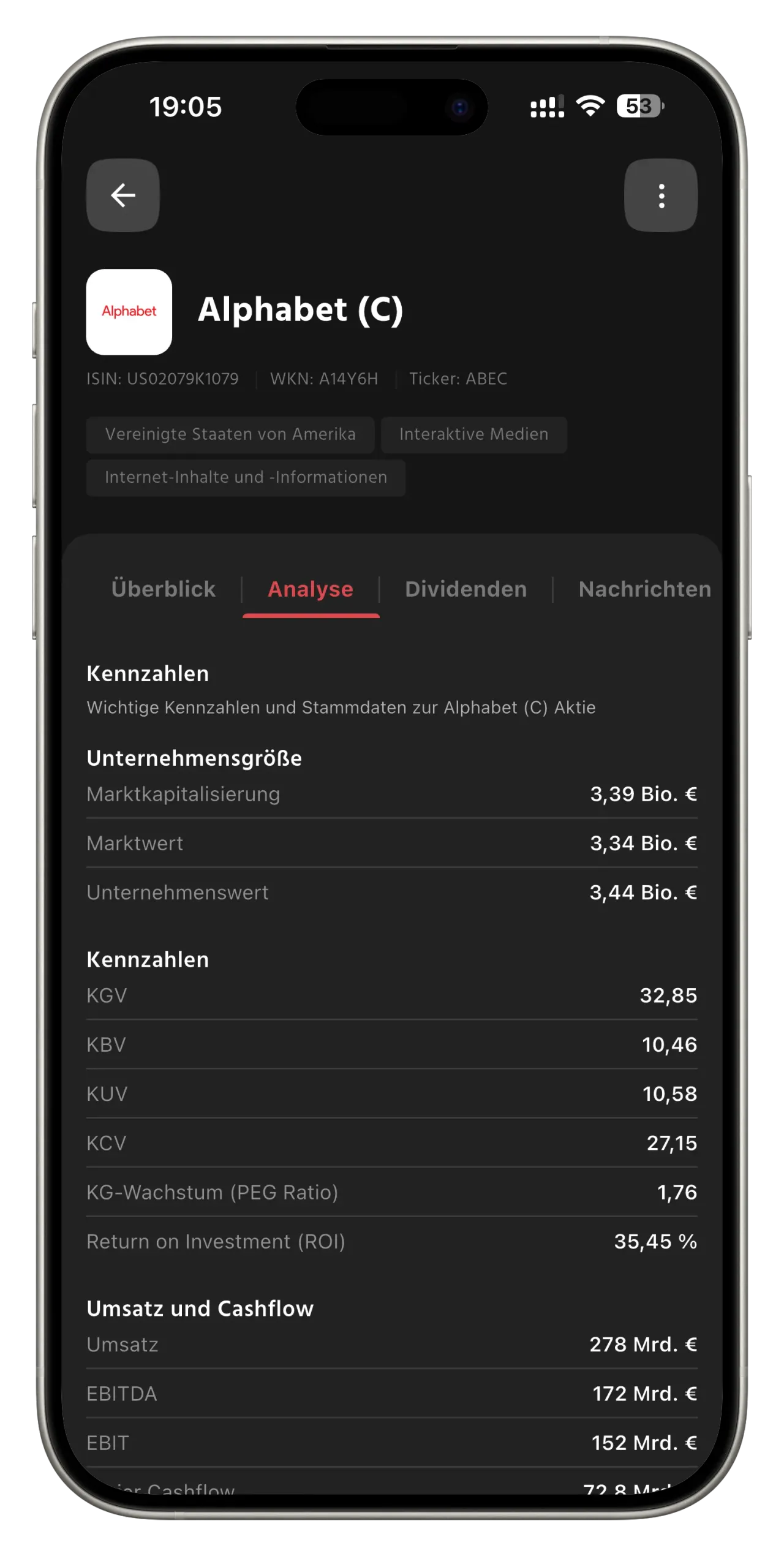Viewport: 784px width, 1556px height.
Task: Switch to the Nachrichten tab
Action: [644, 589]
